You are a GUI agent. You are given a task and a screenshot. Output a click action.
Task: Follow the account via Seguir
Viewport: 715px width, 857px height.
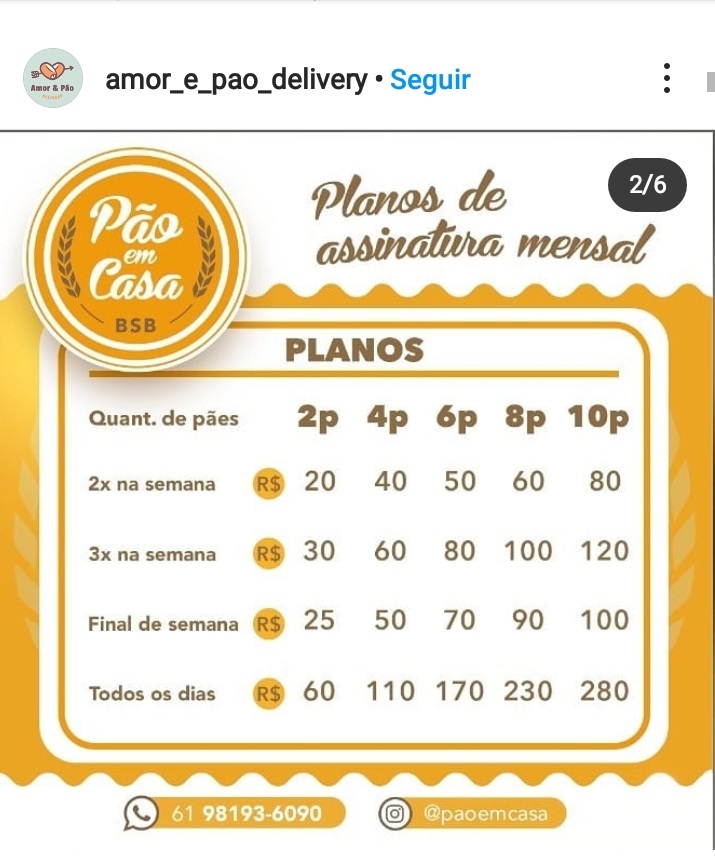pos(430,79)
